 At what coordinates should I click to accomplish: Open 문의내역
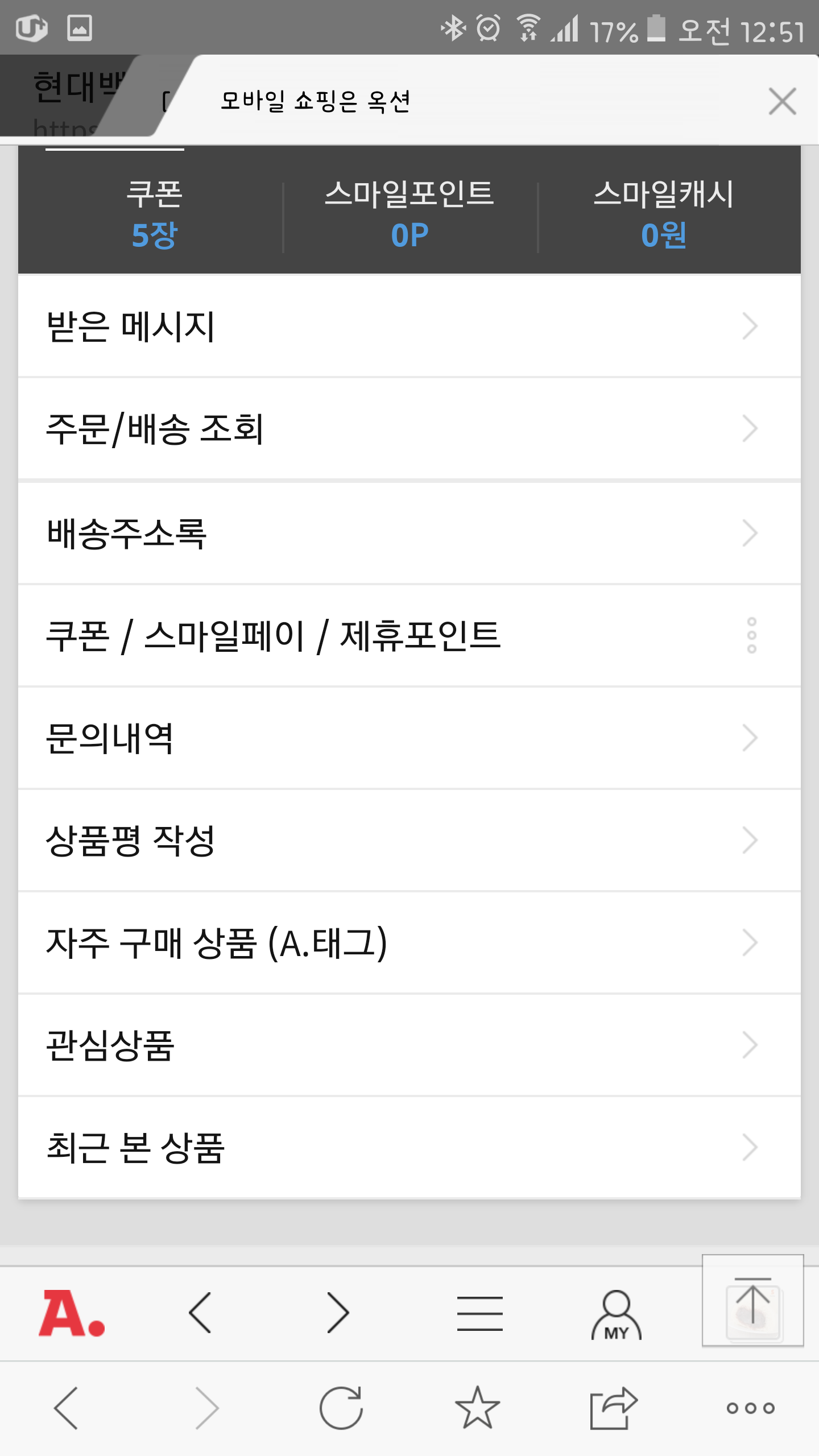408,738
